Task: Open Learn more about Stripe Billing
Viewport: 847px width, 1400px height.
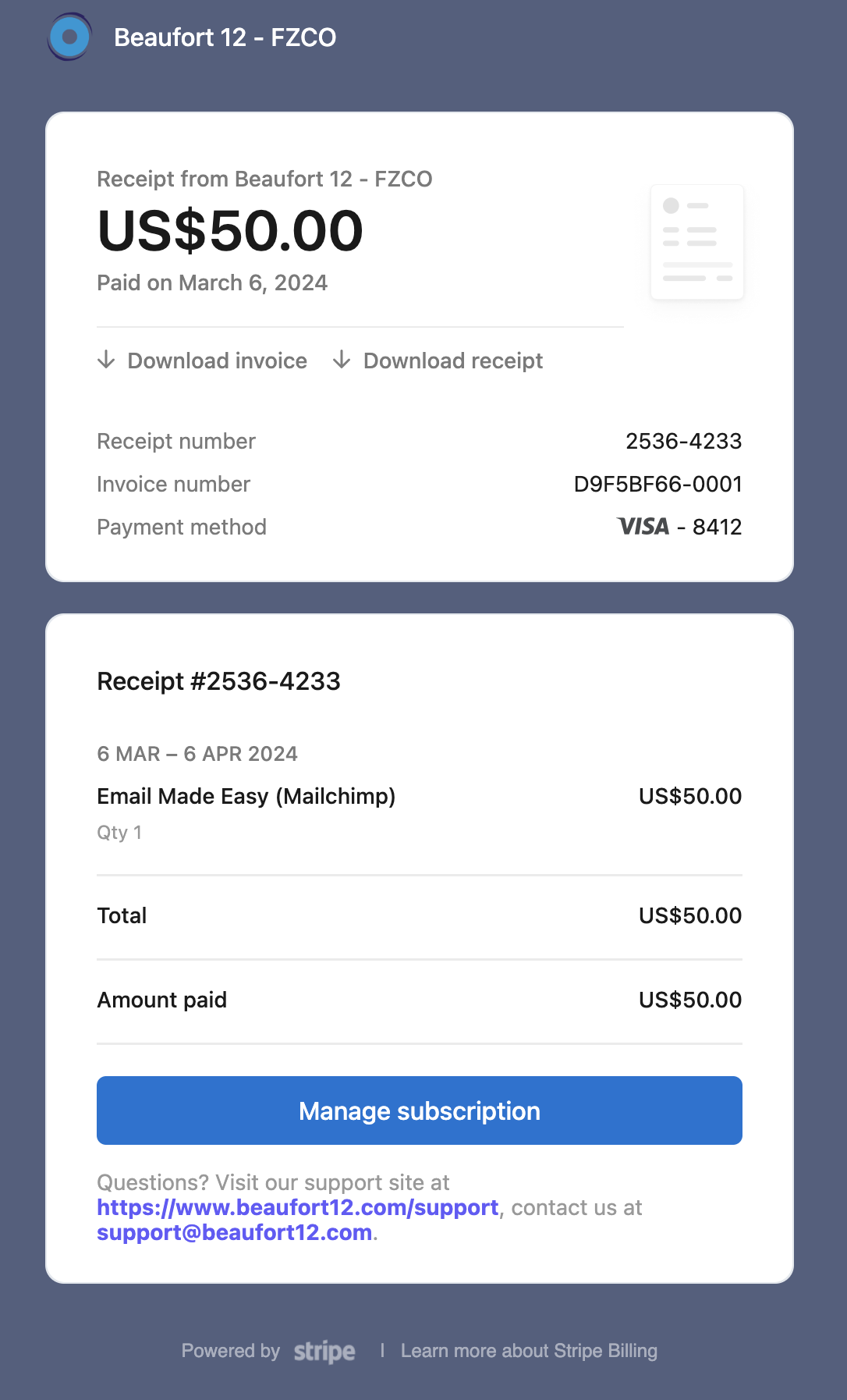Action: 529,1351
